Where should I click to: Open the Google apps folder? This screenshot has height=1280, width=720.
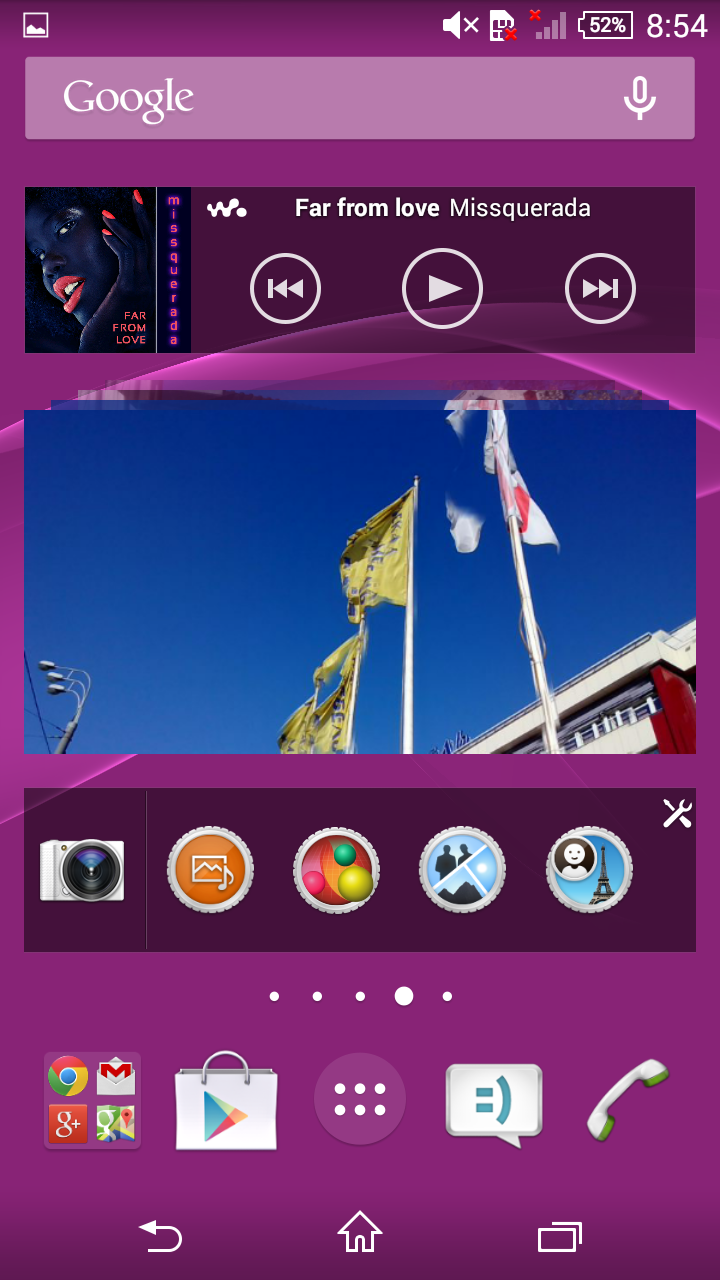(92, 1100)
